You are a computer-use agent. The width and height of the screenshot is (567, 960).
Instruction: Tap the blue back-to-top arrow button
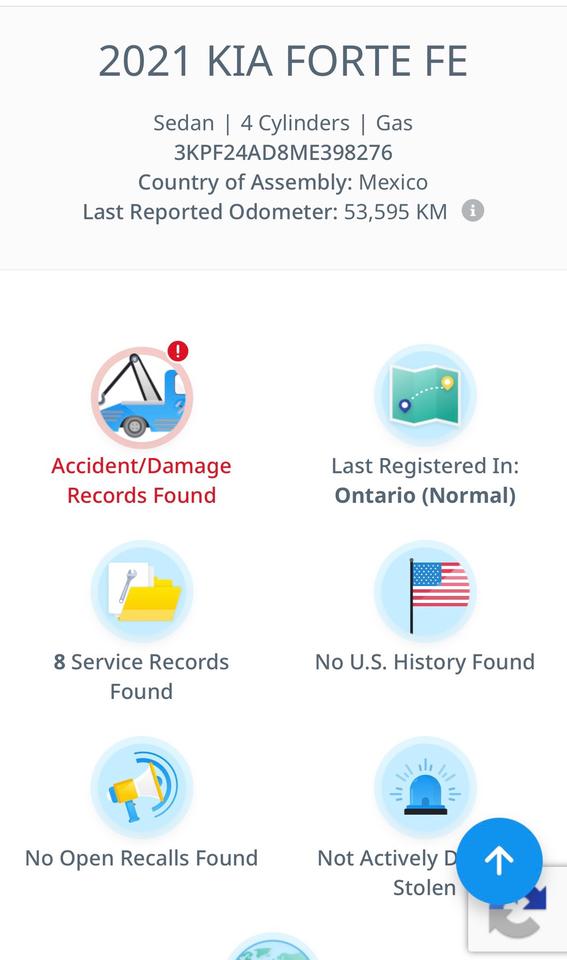click(499, 861)
